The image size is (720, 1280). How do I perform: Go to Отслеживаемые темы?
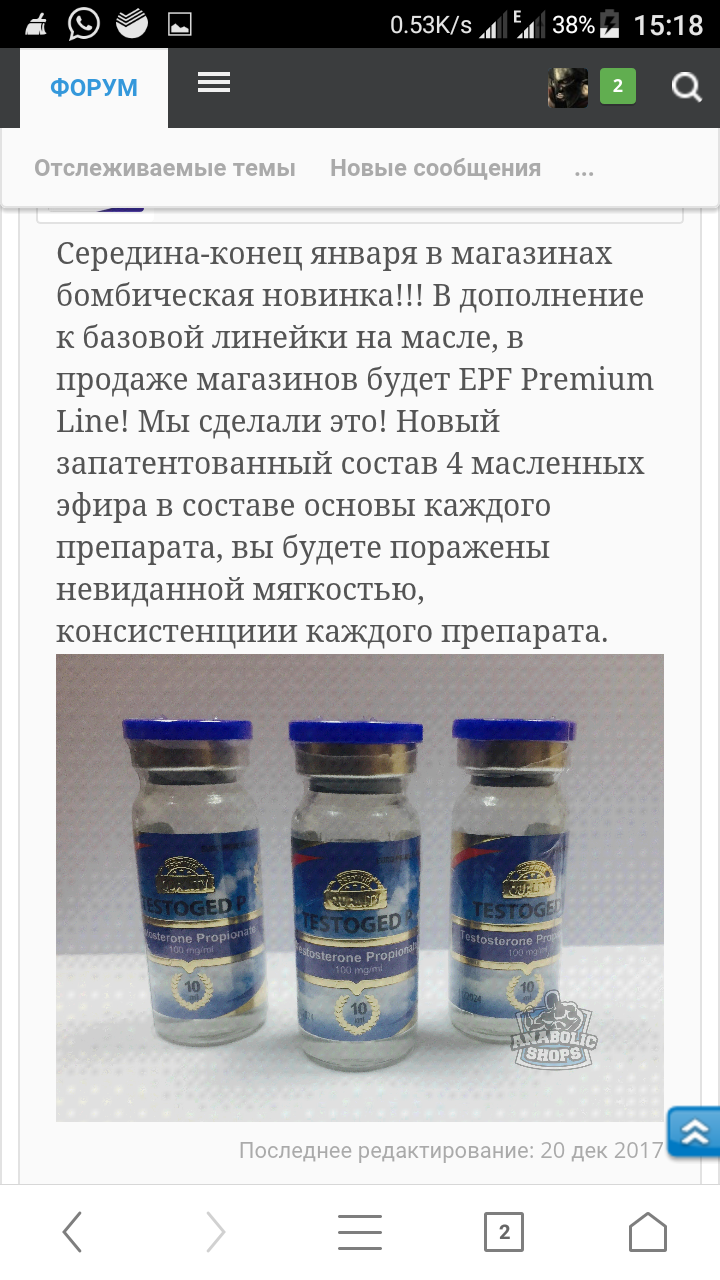[165, 168]
